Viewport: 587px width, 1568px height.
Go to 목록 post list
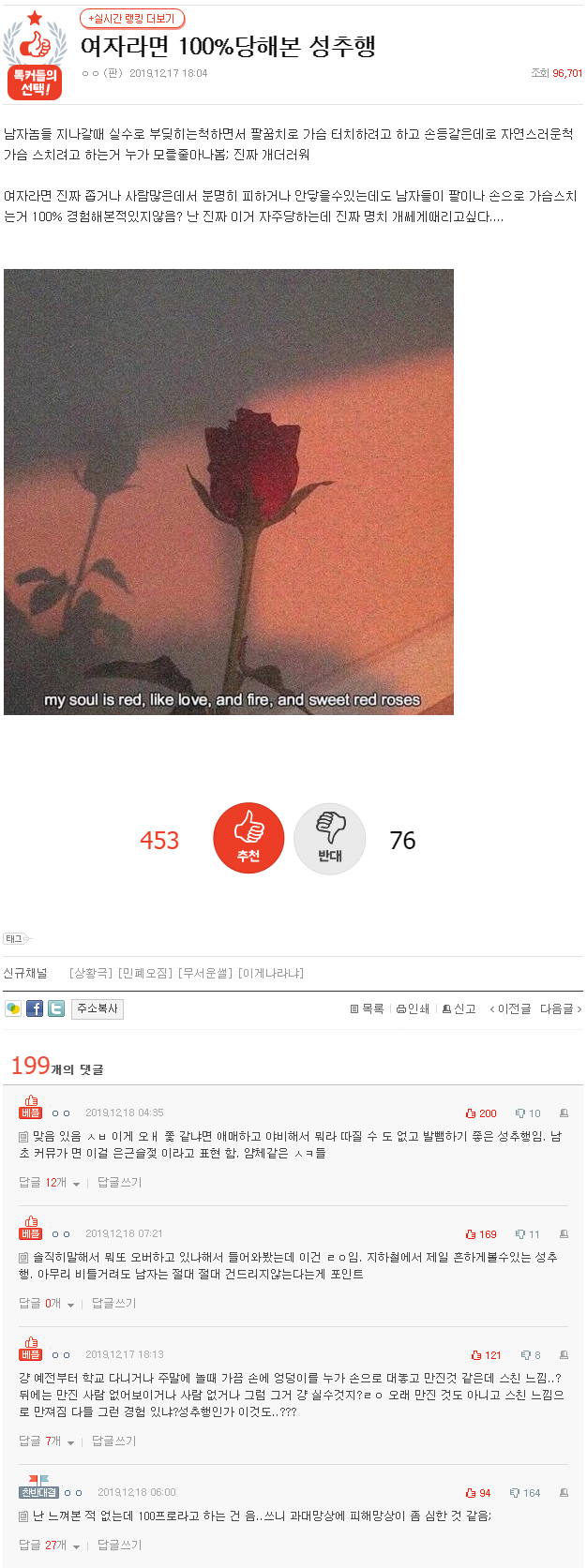pyautogui.click(x=368, y=1008)
